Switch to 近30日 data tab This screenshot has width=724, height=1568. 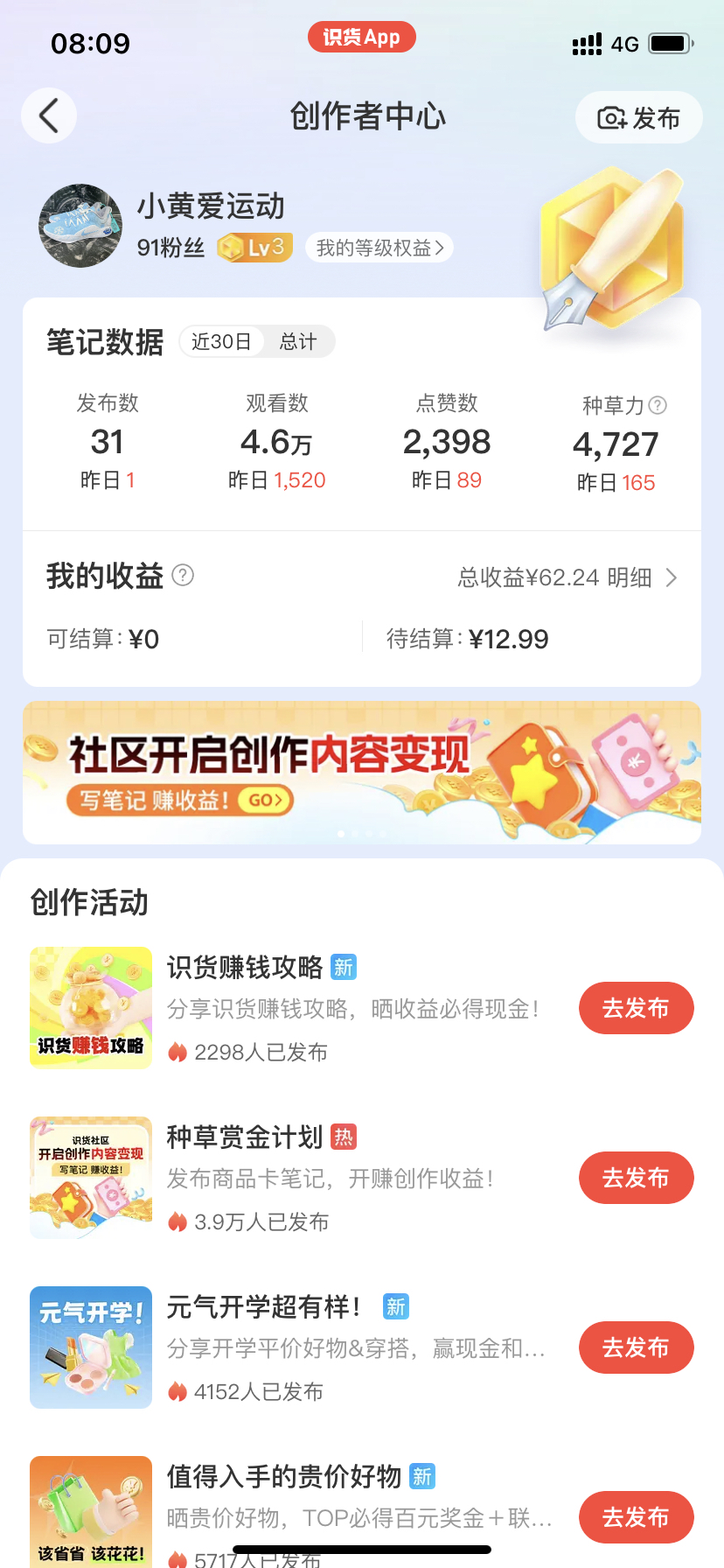tap(221, 342)
